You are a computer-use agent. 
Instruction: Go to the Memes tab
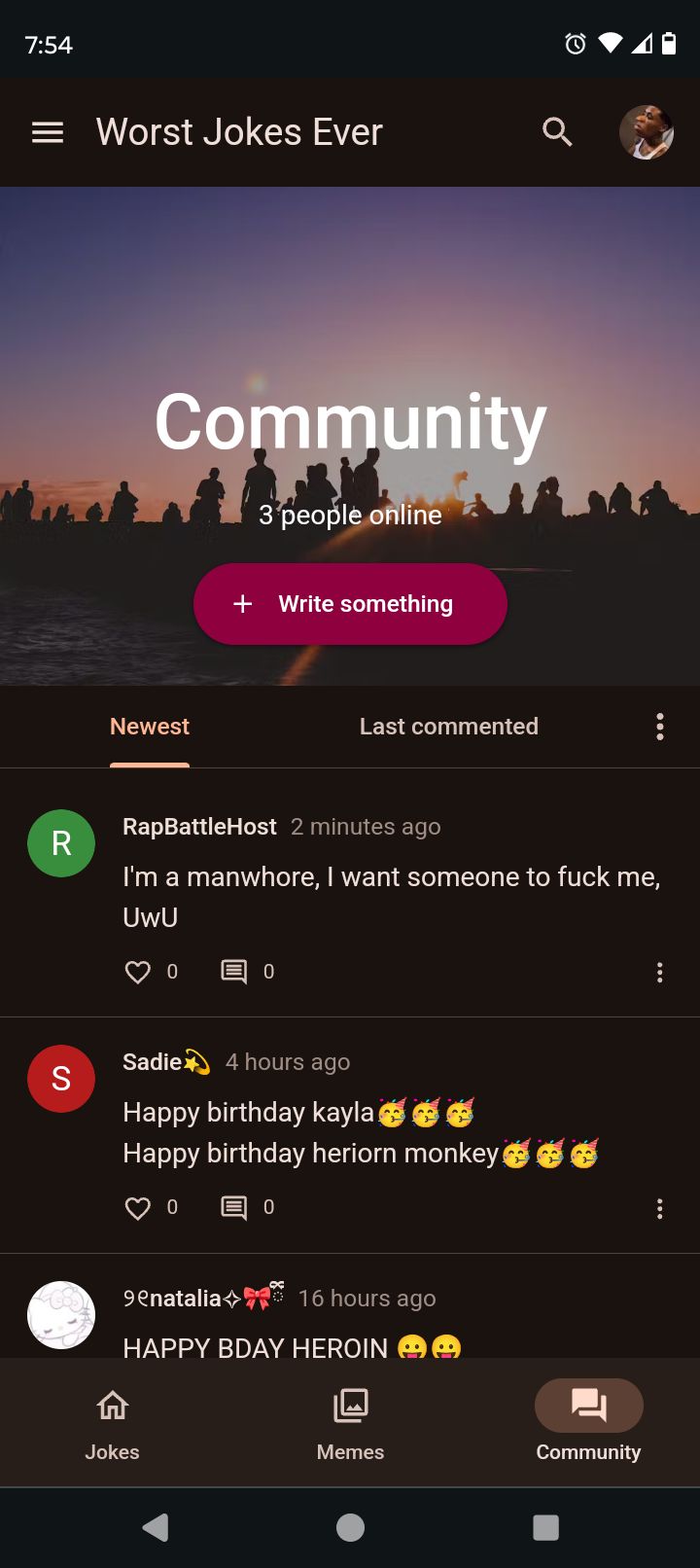point(350,1424)
